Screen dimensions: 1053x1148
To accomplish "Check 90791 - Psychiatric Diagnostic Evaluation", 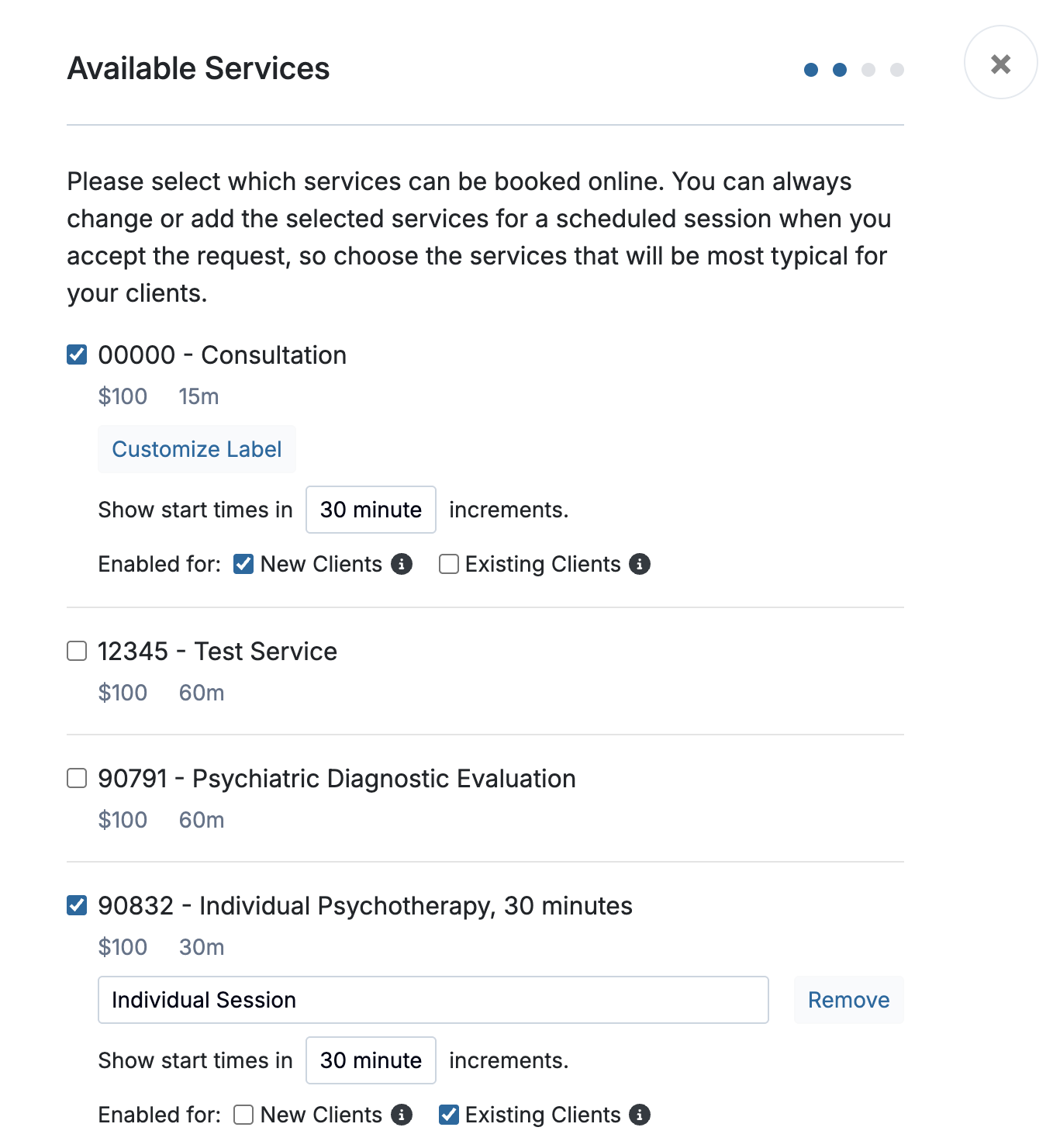I will point(77,778).
